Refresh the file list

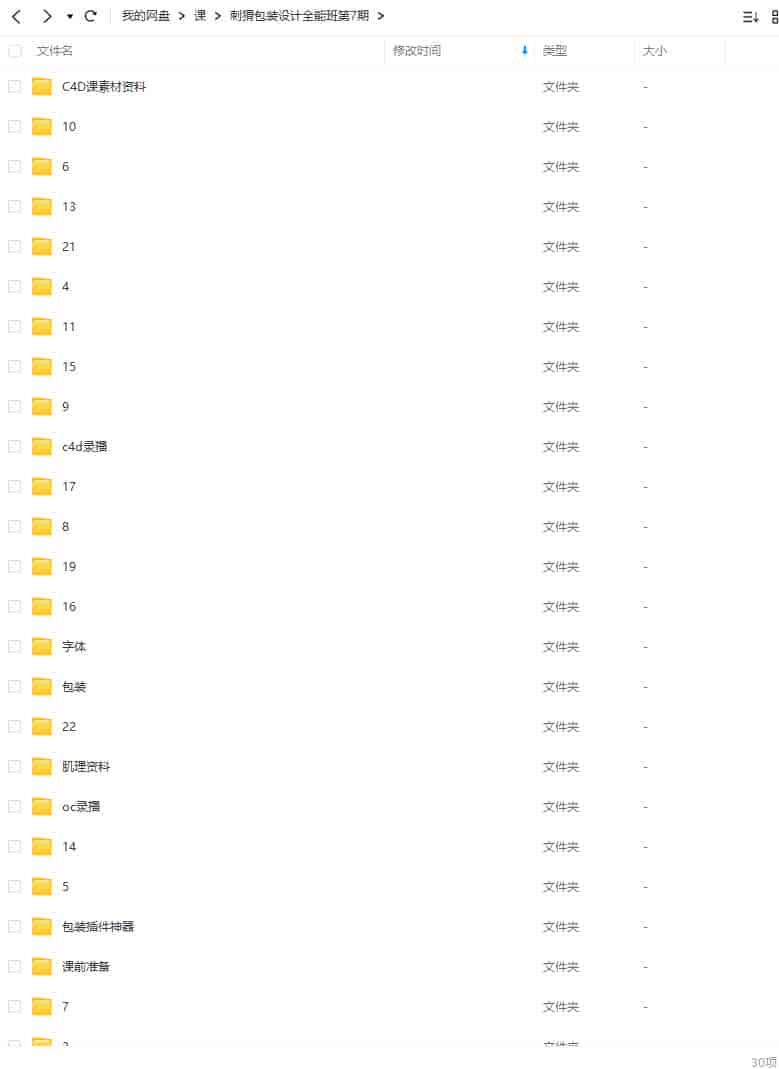pyautogui.click(x=91, y=16)
